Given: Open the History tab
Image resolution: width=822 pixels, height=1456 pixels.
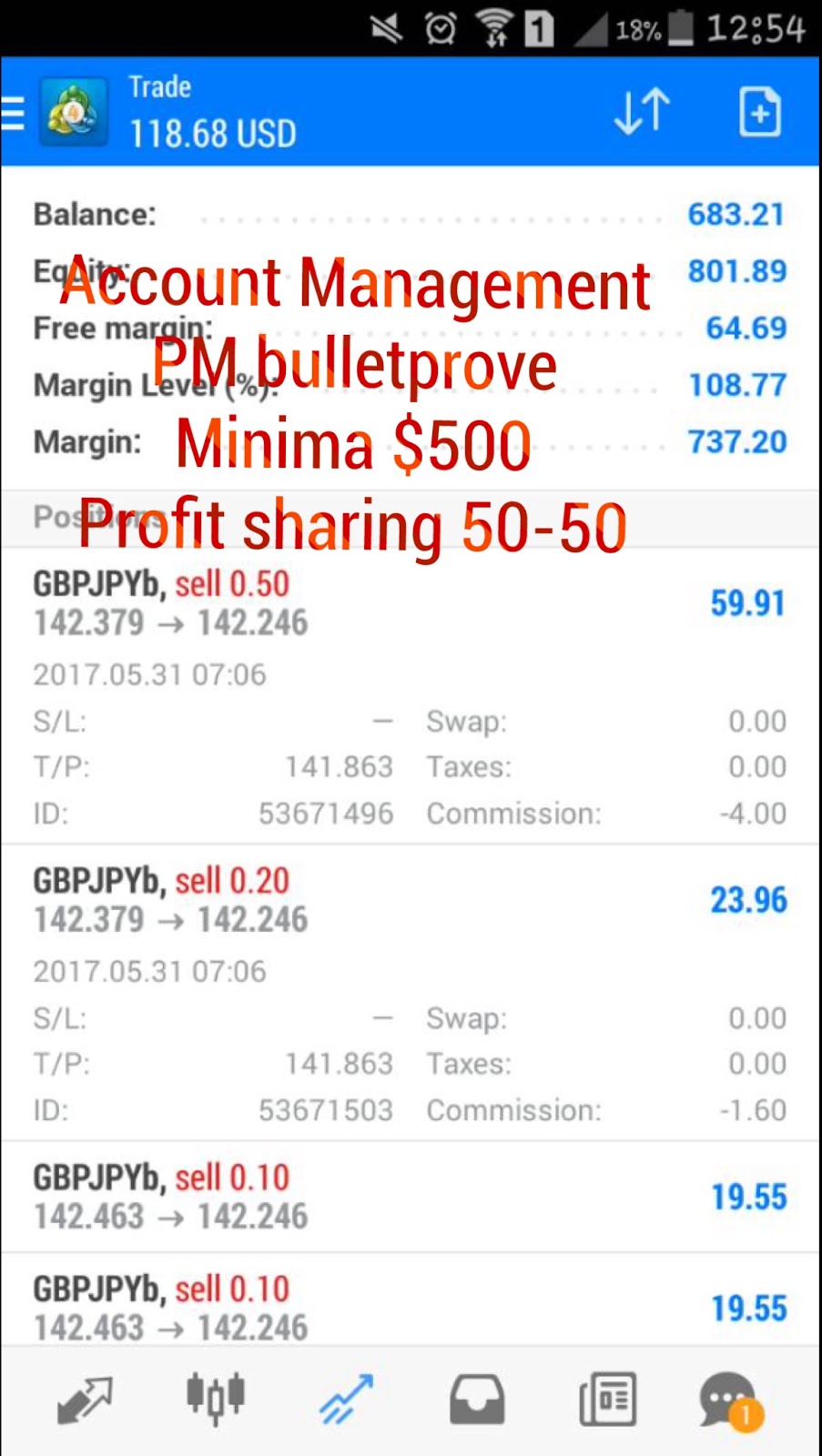Looking at the screenshot, I should coord(477,1399).
